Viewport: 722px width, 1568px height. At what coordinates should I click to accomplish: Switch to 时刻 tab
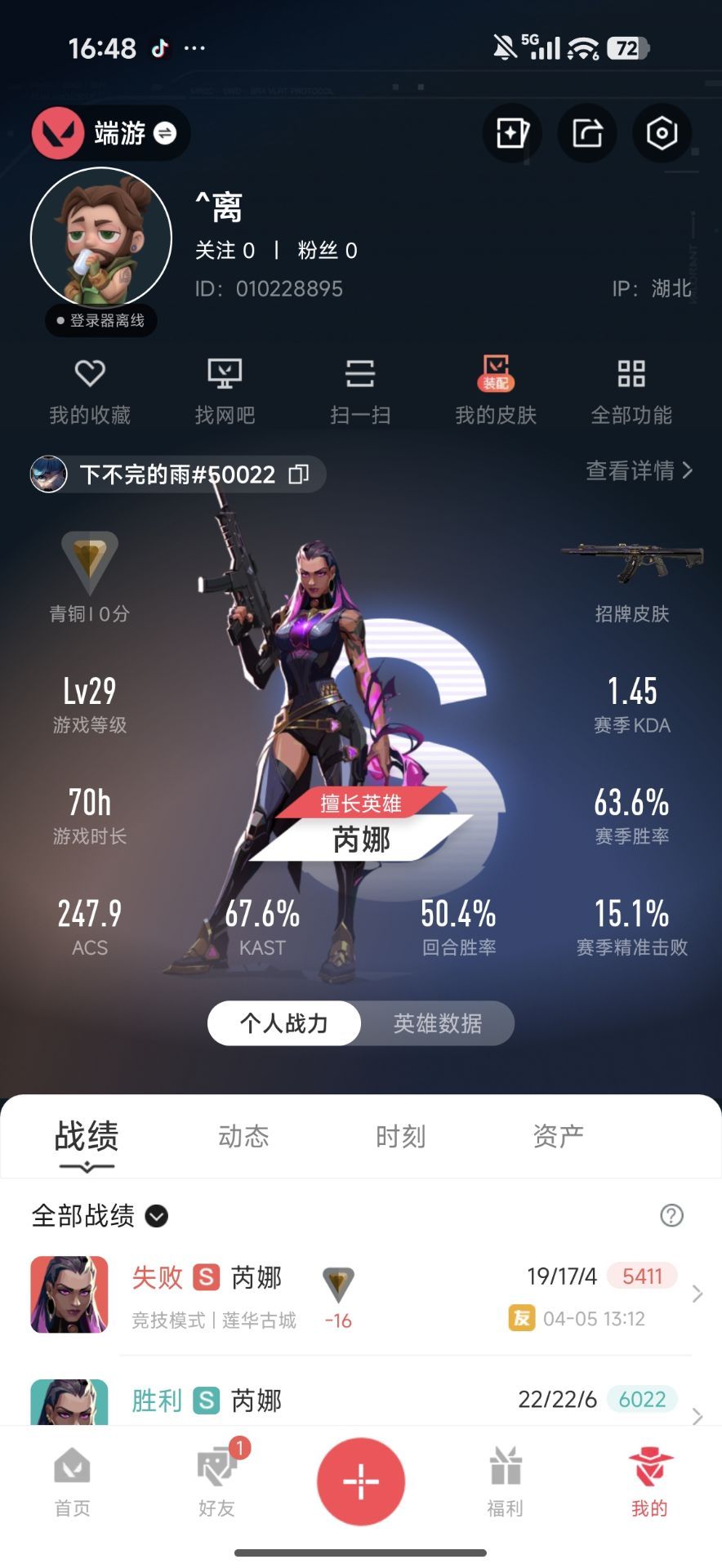coord(400,1136)
